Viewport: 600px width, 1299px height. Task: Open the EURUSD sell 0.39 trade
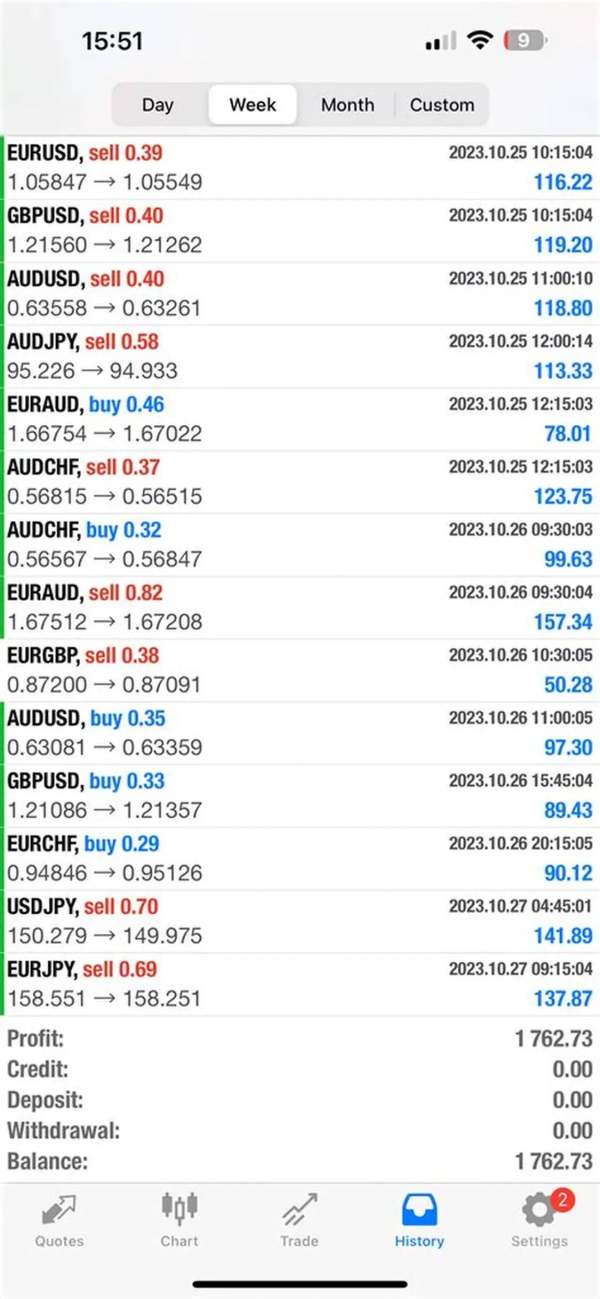[x=300, y=168]
